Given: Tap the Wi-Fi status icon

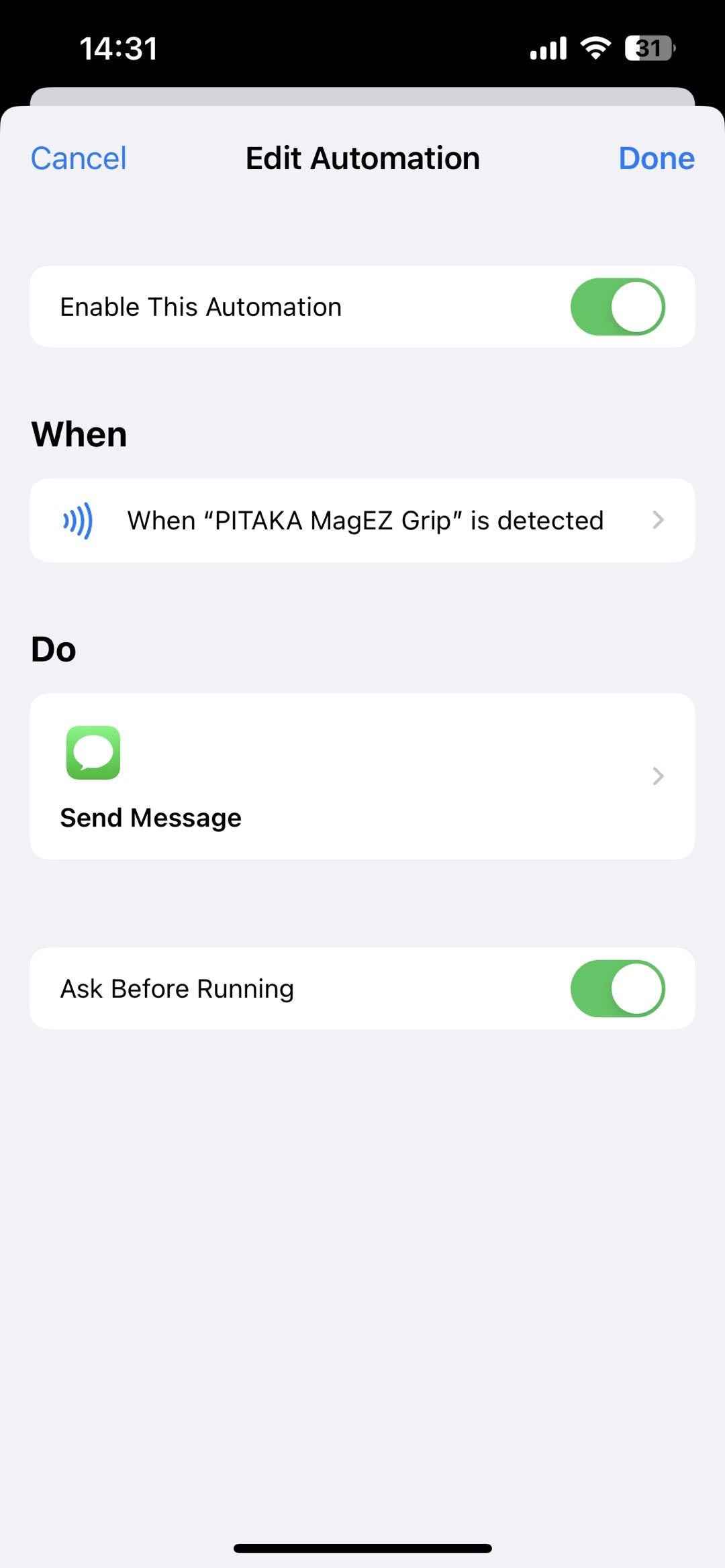Looking at the screenshot, I should (593, 47).
